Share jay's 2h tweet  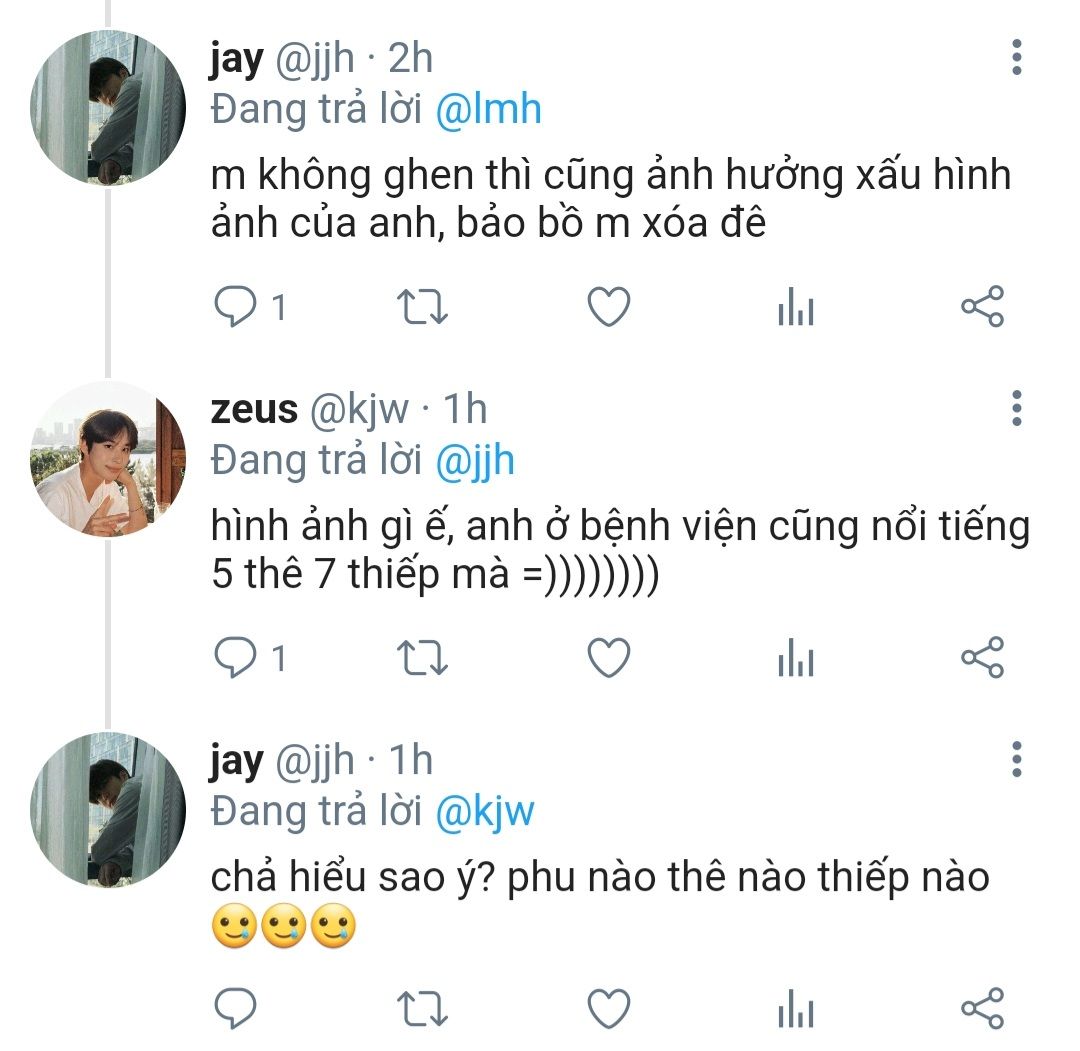click(981, 308)
